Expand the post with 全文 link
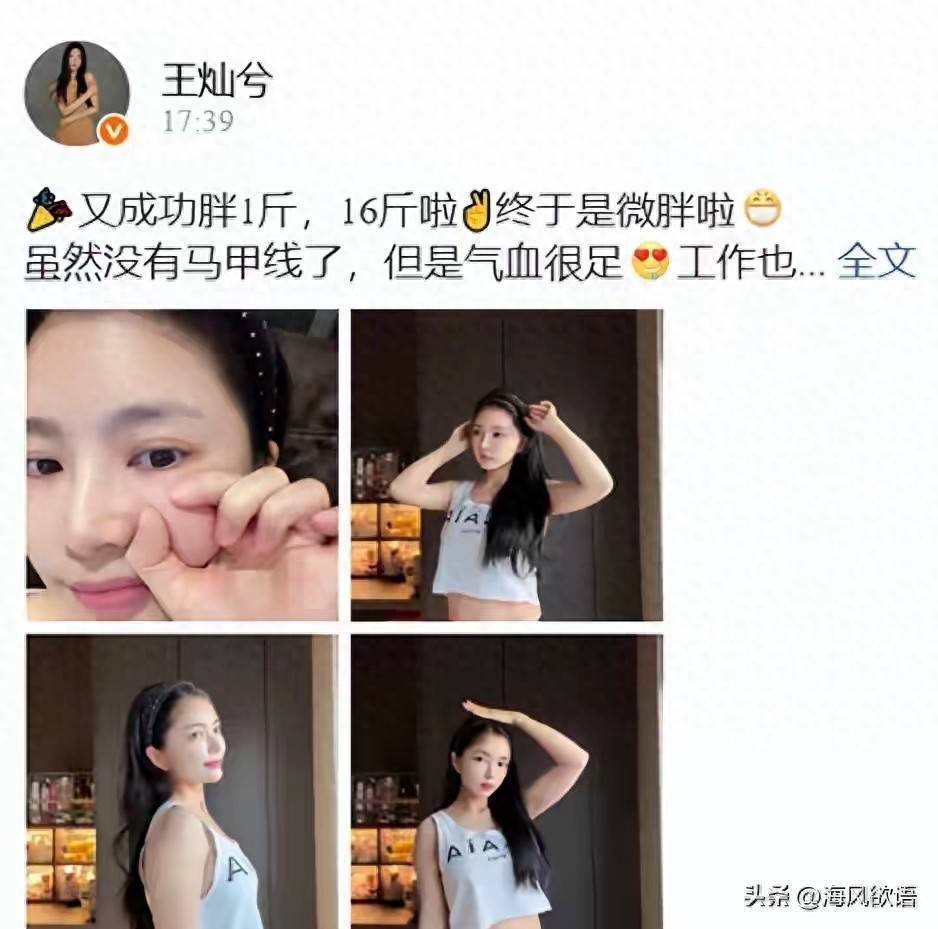This screenshot has height=929, width=938. [x=876, y=262]
